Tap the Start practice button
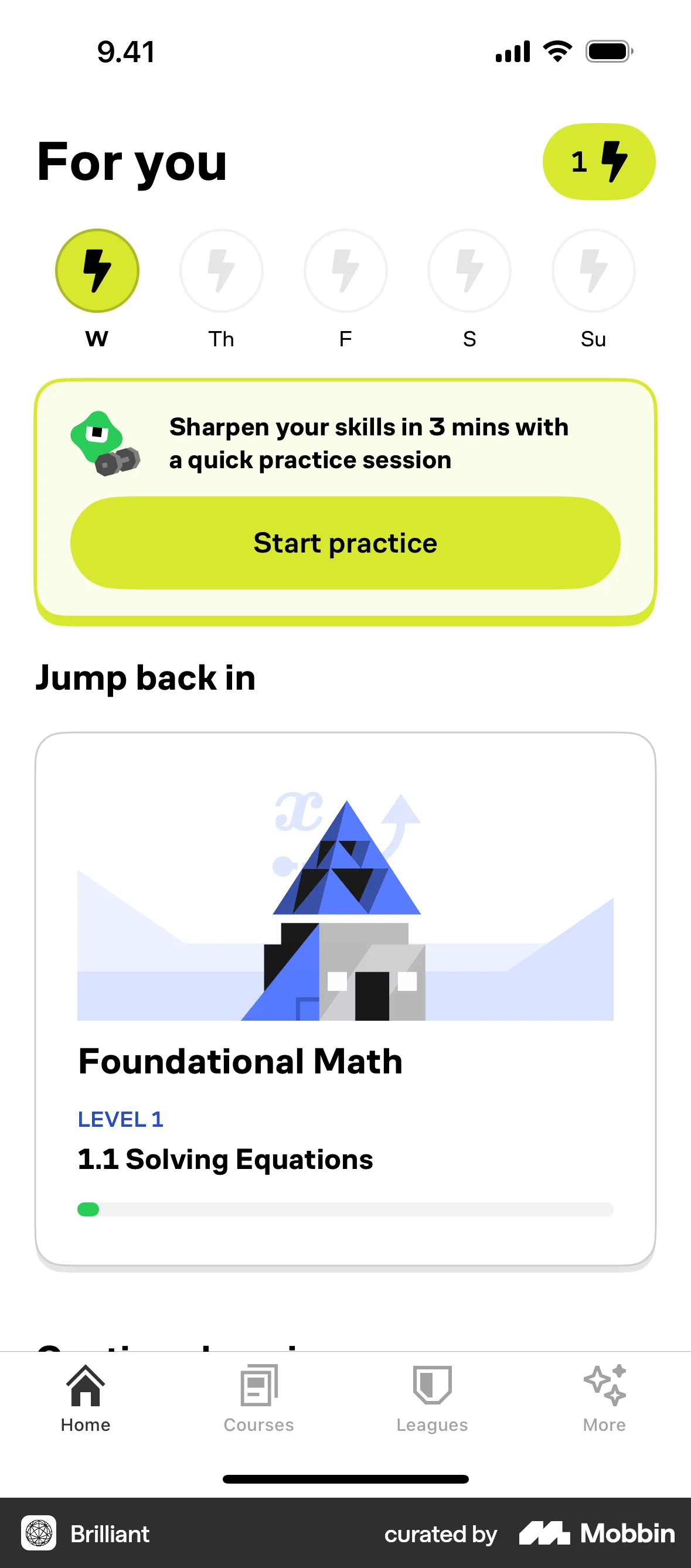 coord(345,543)
